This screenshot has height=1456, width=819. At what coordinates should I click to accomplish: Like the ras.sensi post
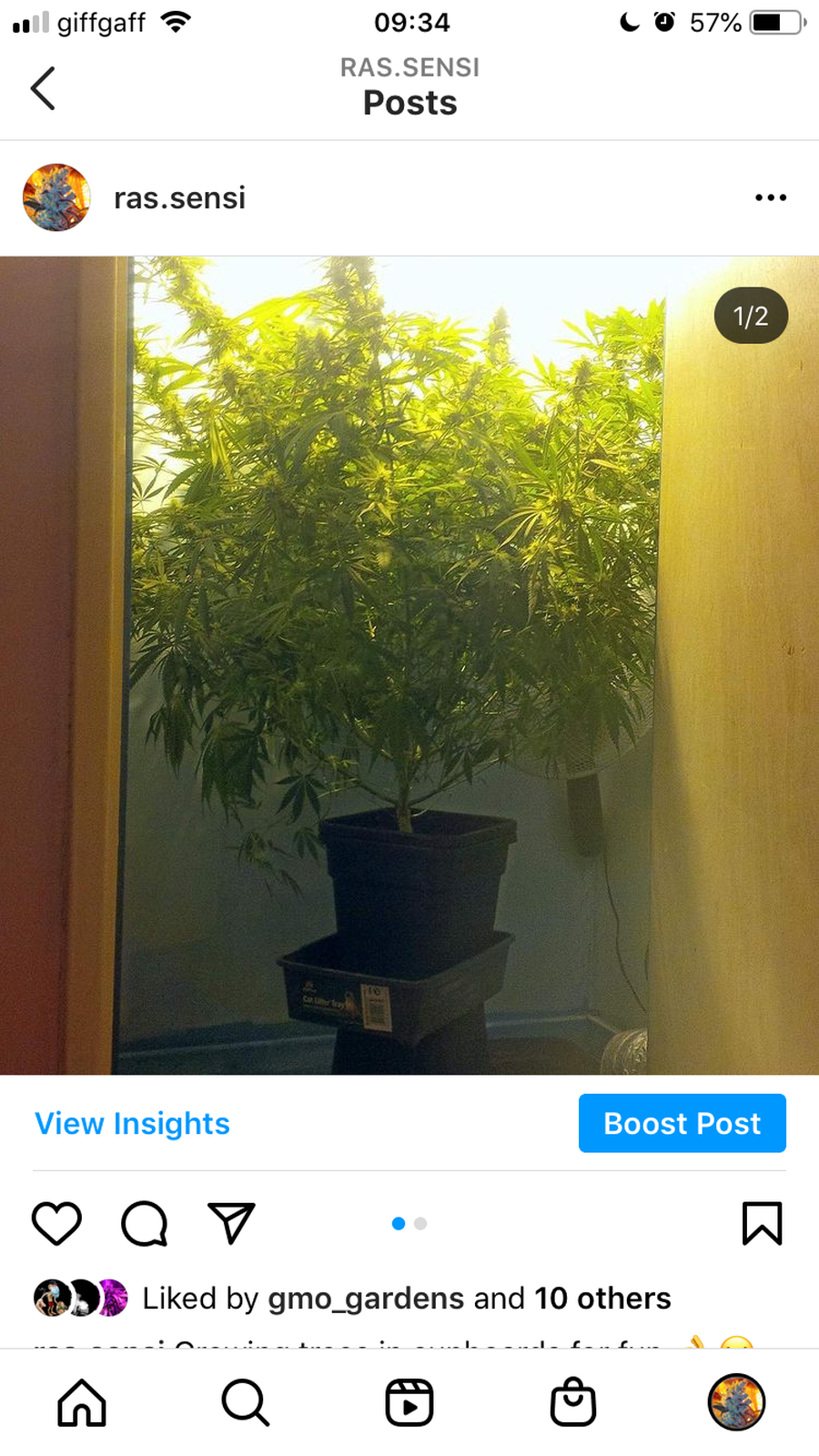pyautogui.click(x=56, y=1223)
